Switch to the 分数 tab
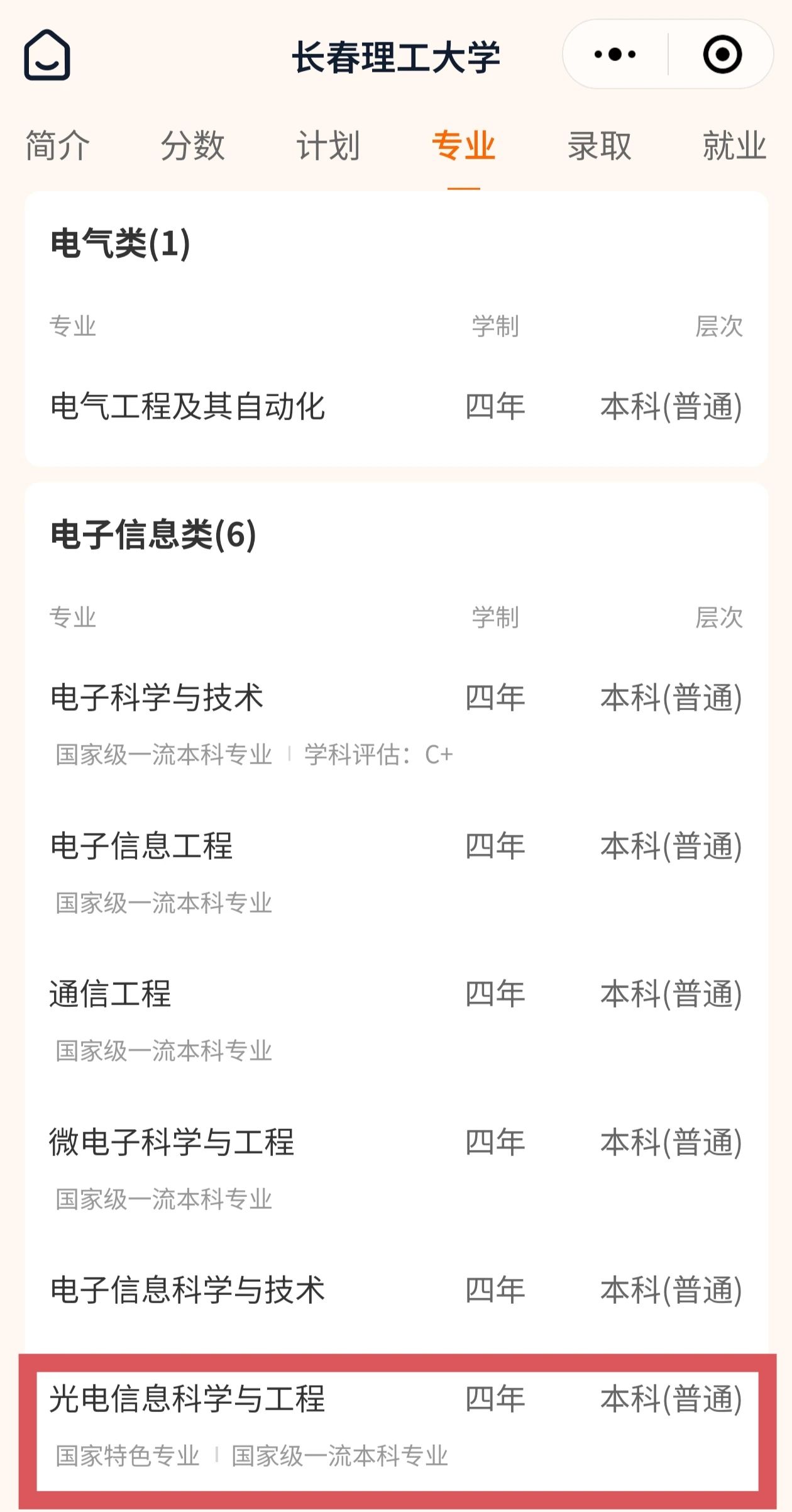Viewport: 792px width, 1512px height. (193, 146)
